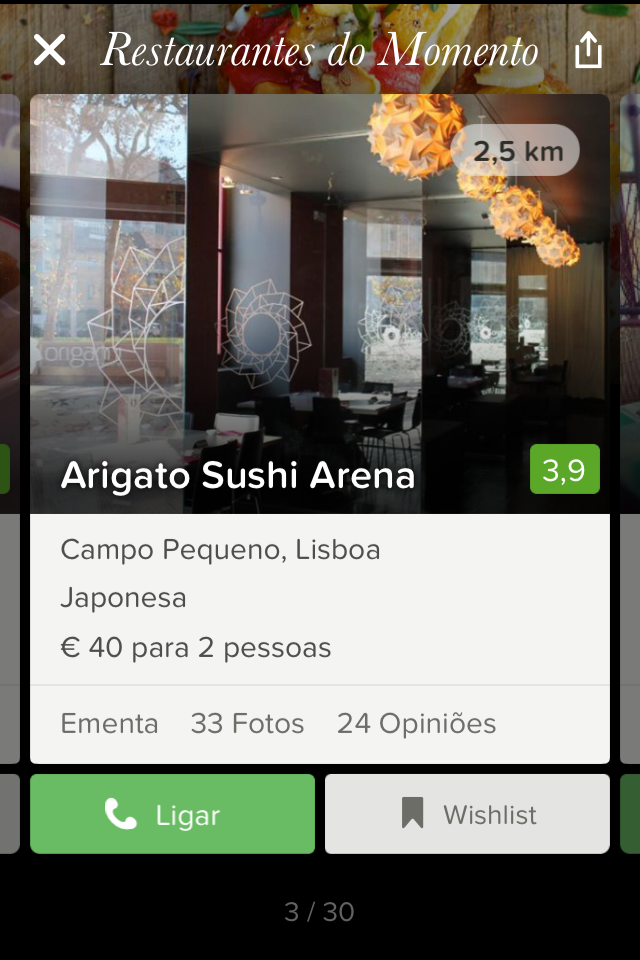640x960 pixels.
Task: Add Arigato Sushi Arena to Wishlist
Action: point(467,814)
